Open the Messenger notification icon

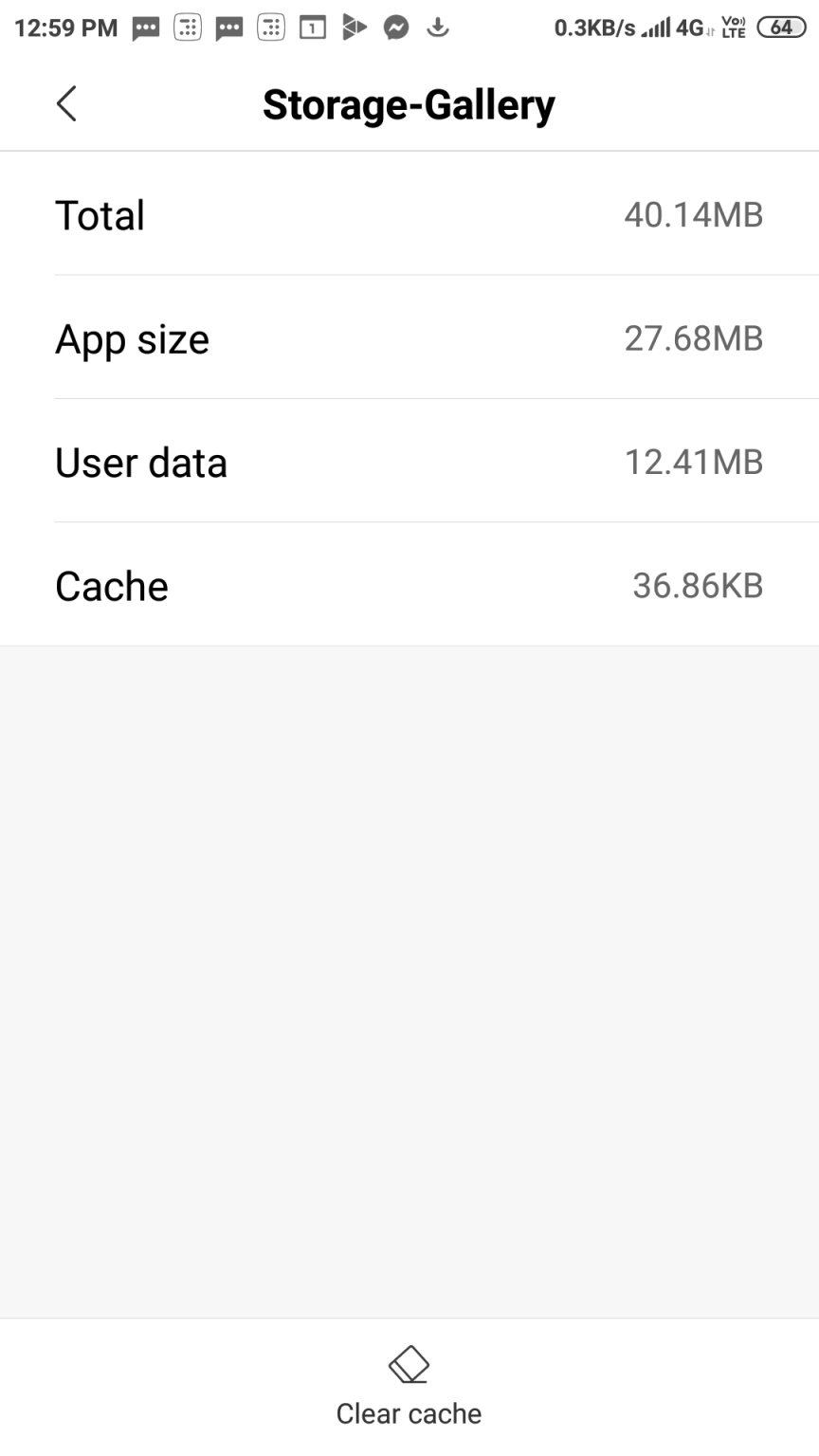[395, 27]
